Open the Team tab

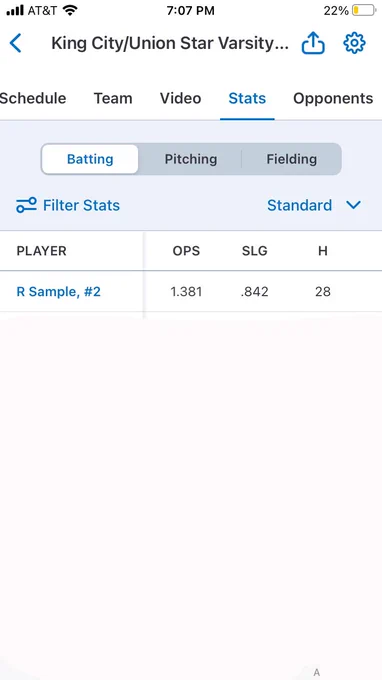coord(113,98)
